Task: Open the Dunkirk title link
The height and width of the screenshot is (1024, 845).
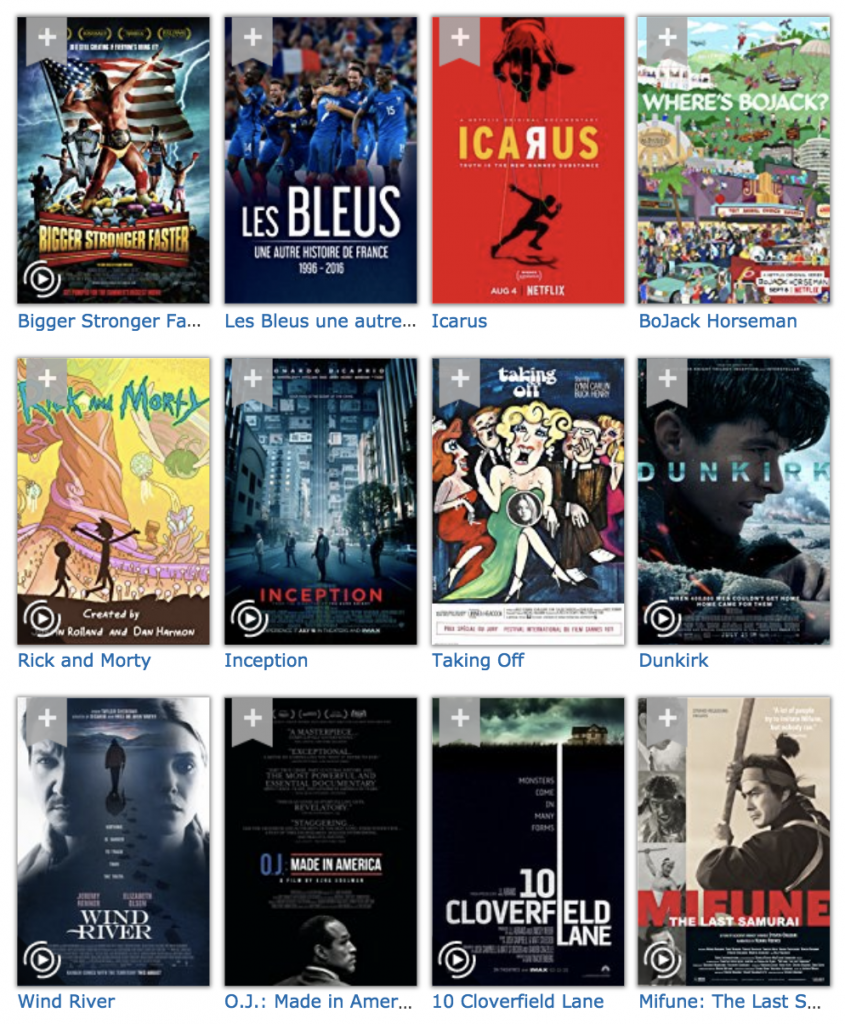Action: [x=673, y=660]
